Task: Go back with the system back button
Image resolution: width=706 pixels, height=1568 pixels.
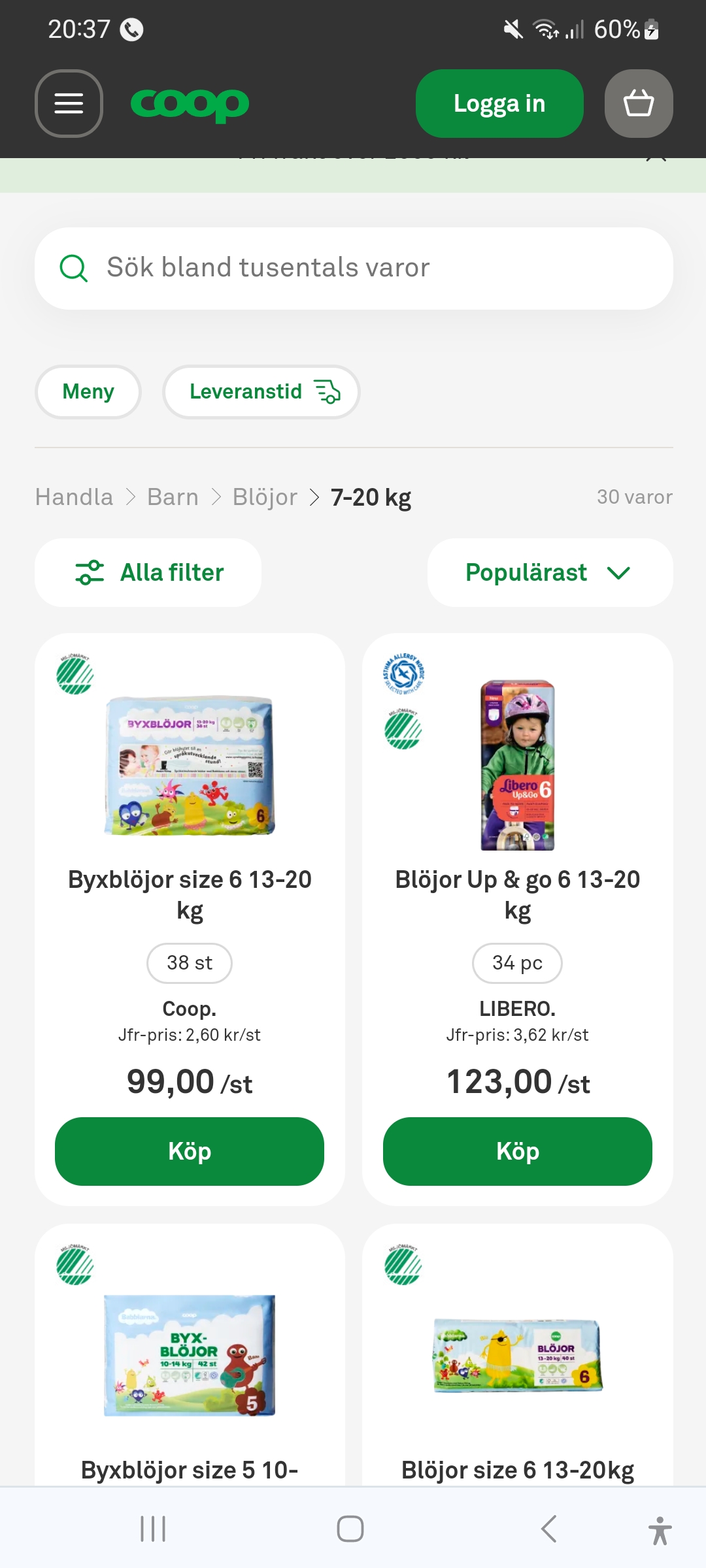Action: (549, 1529)
